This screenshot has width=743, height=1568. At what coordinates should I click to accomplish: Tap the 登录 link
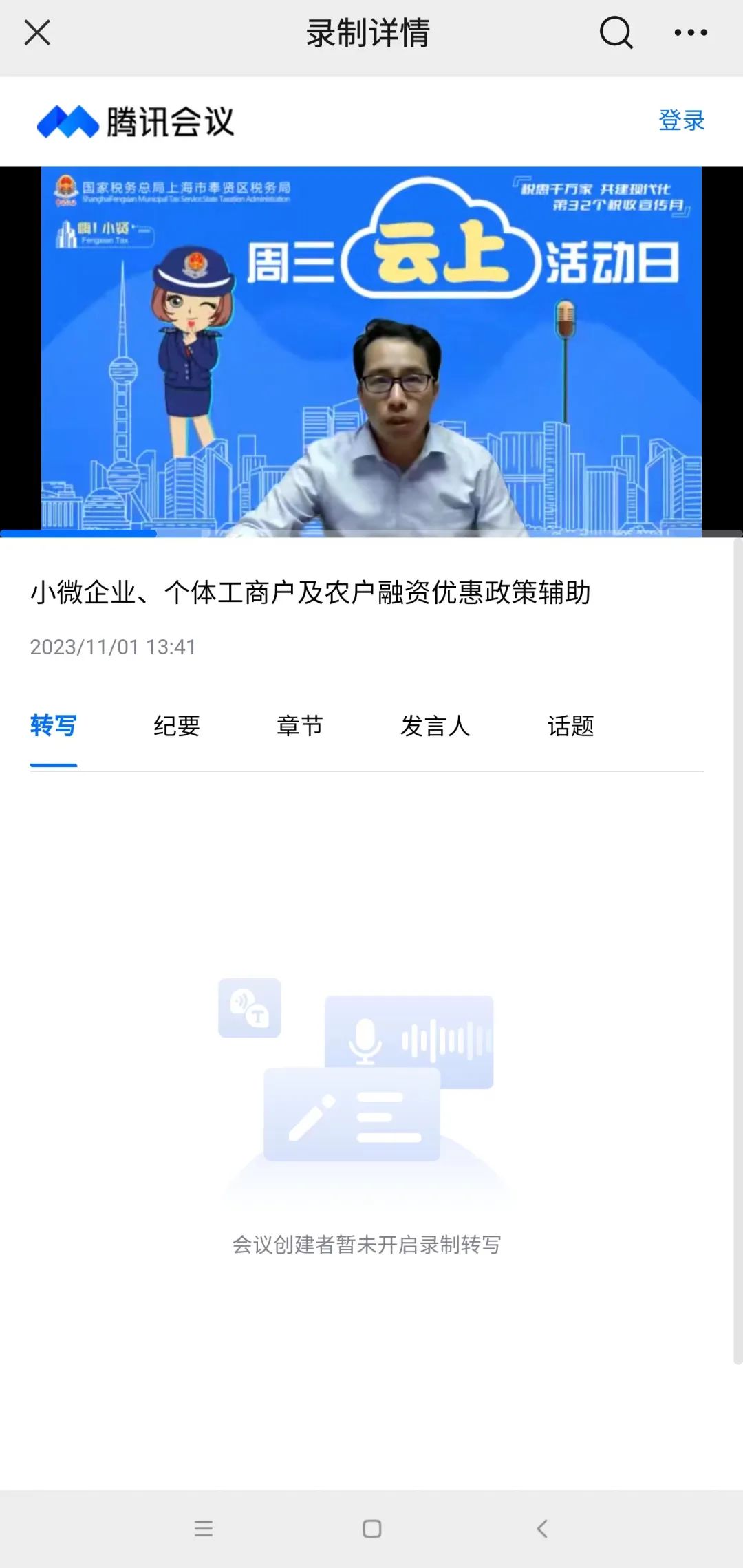pos(681,120)
